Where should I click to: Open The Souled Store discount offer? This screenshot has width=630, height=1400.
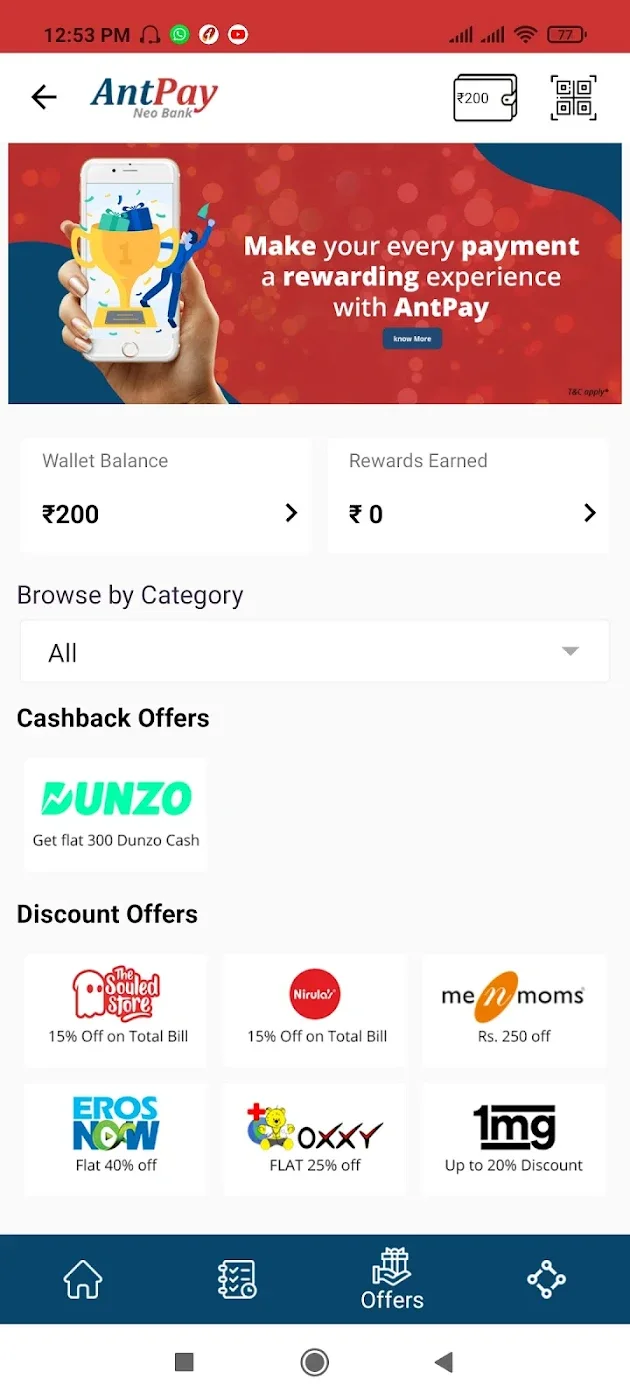point(116,1010)
